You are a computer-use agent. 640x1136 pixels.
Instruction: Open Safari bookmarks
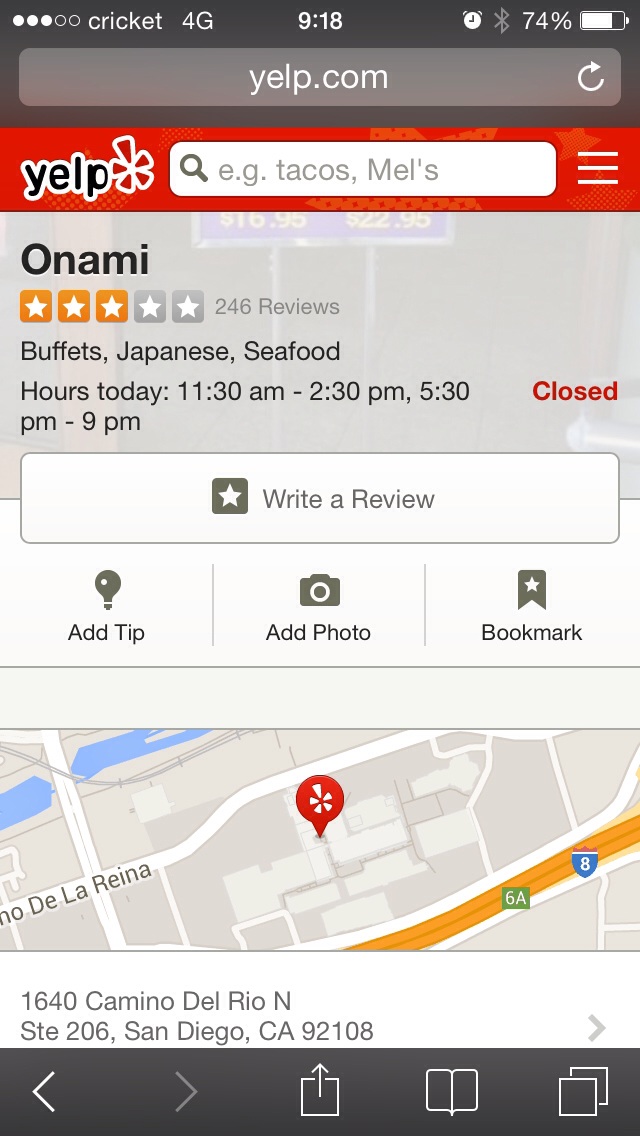point(451,1092)
